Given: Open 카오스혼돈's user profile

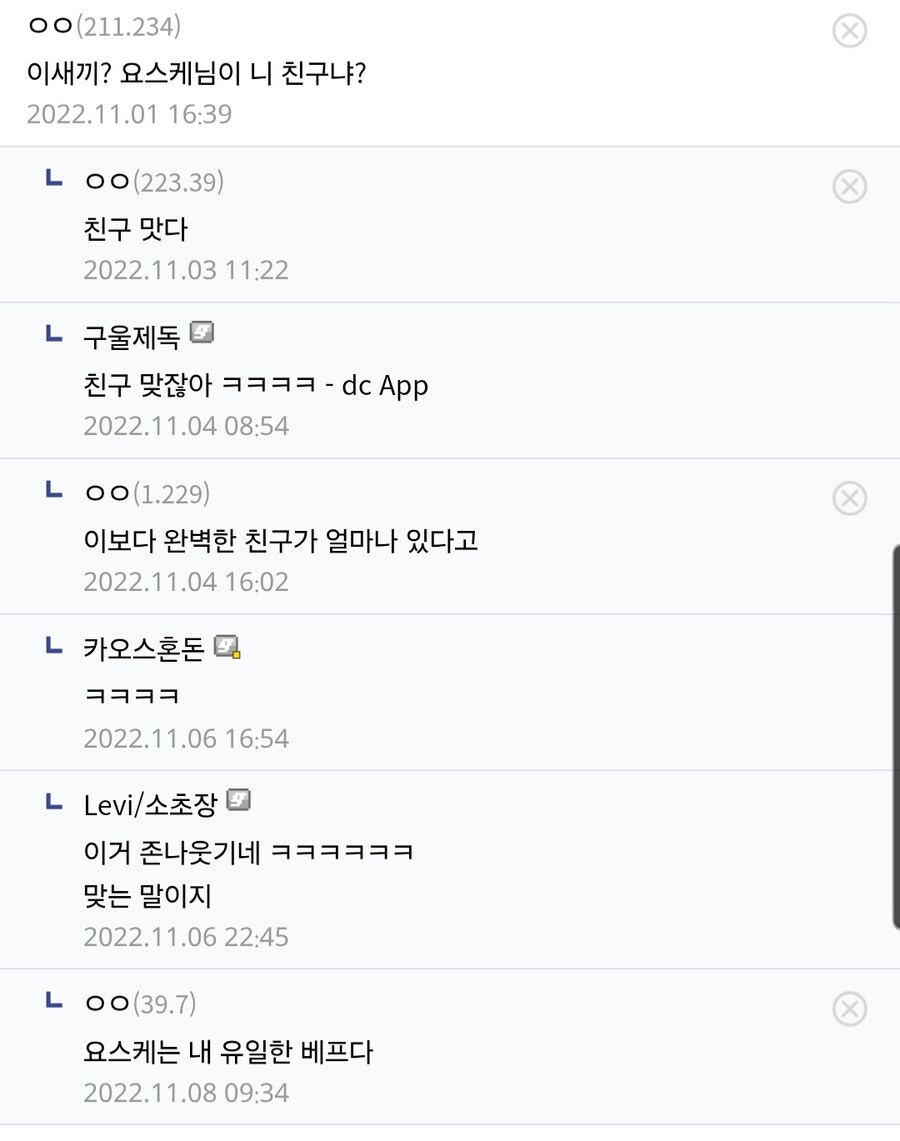Looking at the screenshot, I should coord(143,648).
